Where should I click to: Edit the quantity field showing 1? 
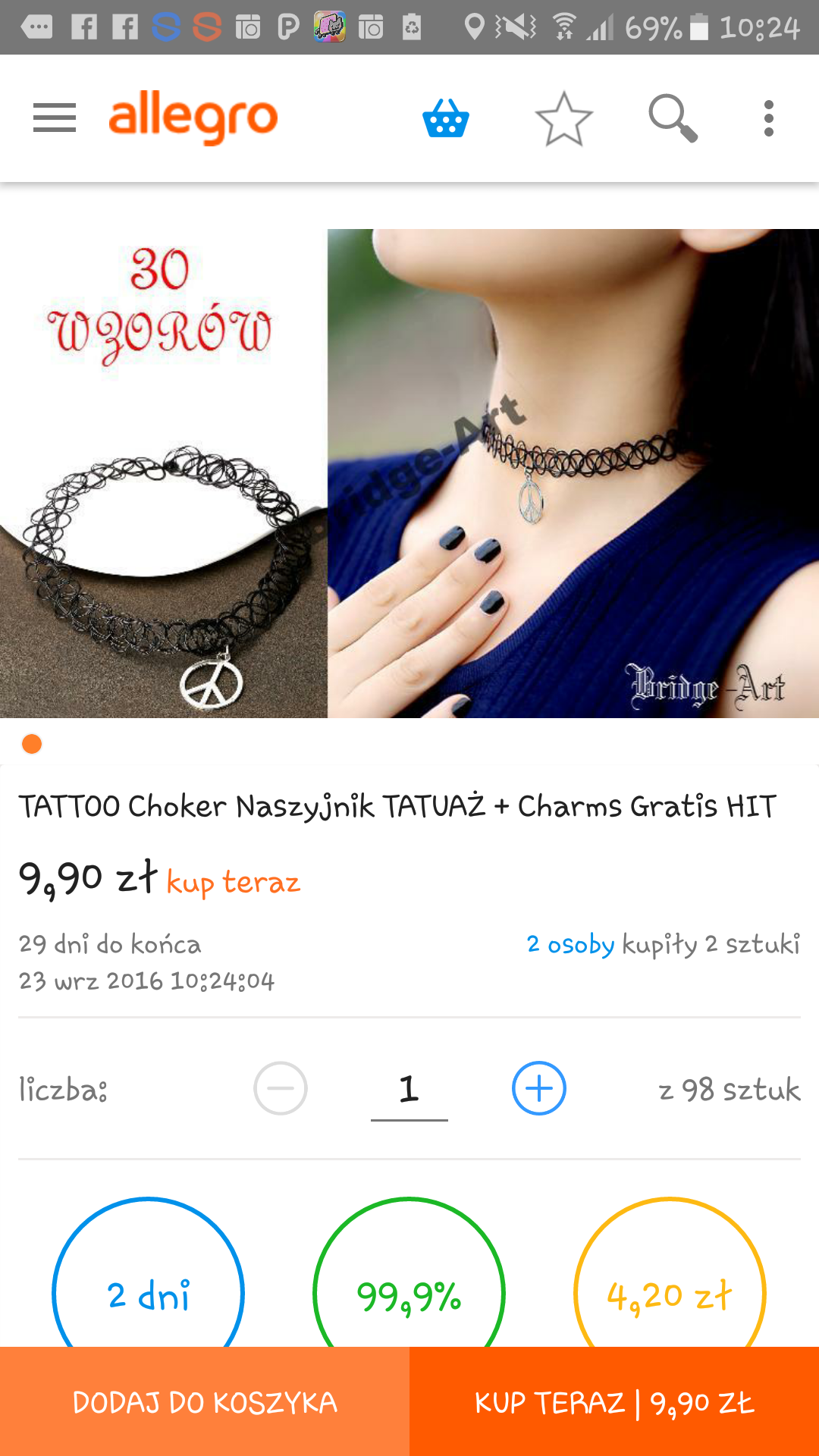coord(409,1090)
